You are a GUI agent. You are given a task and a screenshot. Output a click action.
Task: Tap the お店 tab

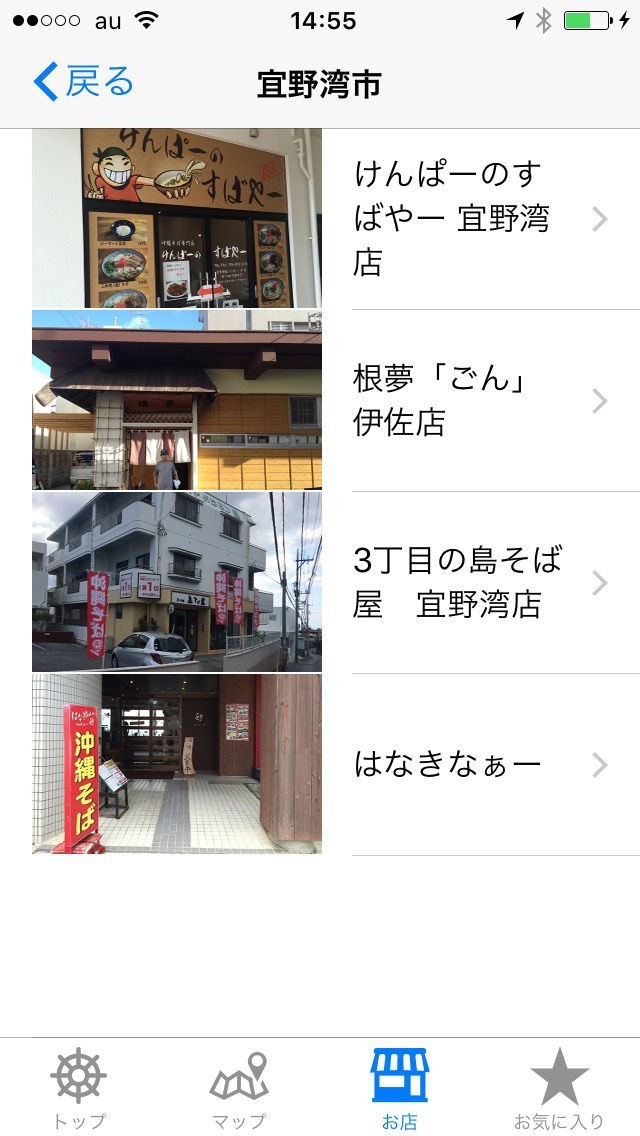pyautogui.click(x=399, y=1087)
